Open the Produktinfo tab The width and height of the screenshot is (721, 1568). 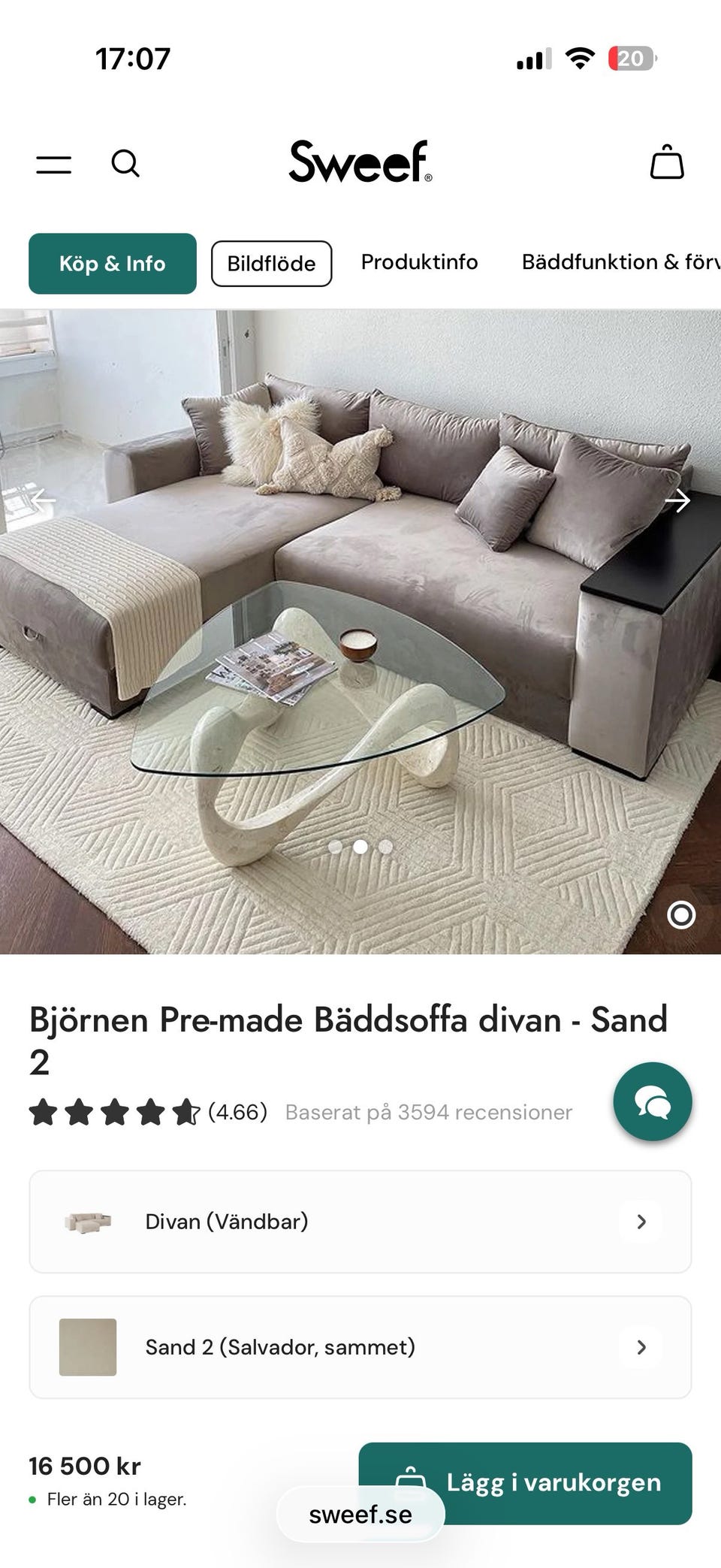click(x=420, y=262)
